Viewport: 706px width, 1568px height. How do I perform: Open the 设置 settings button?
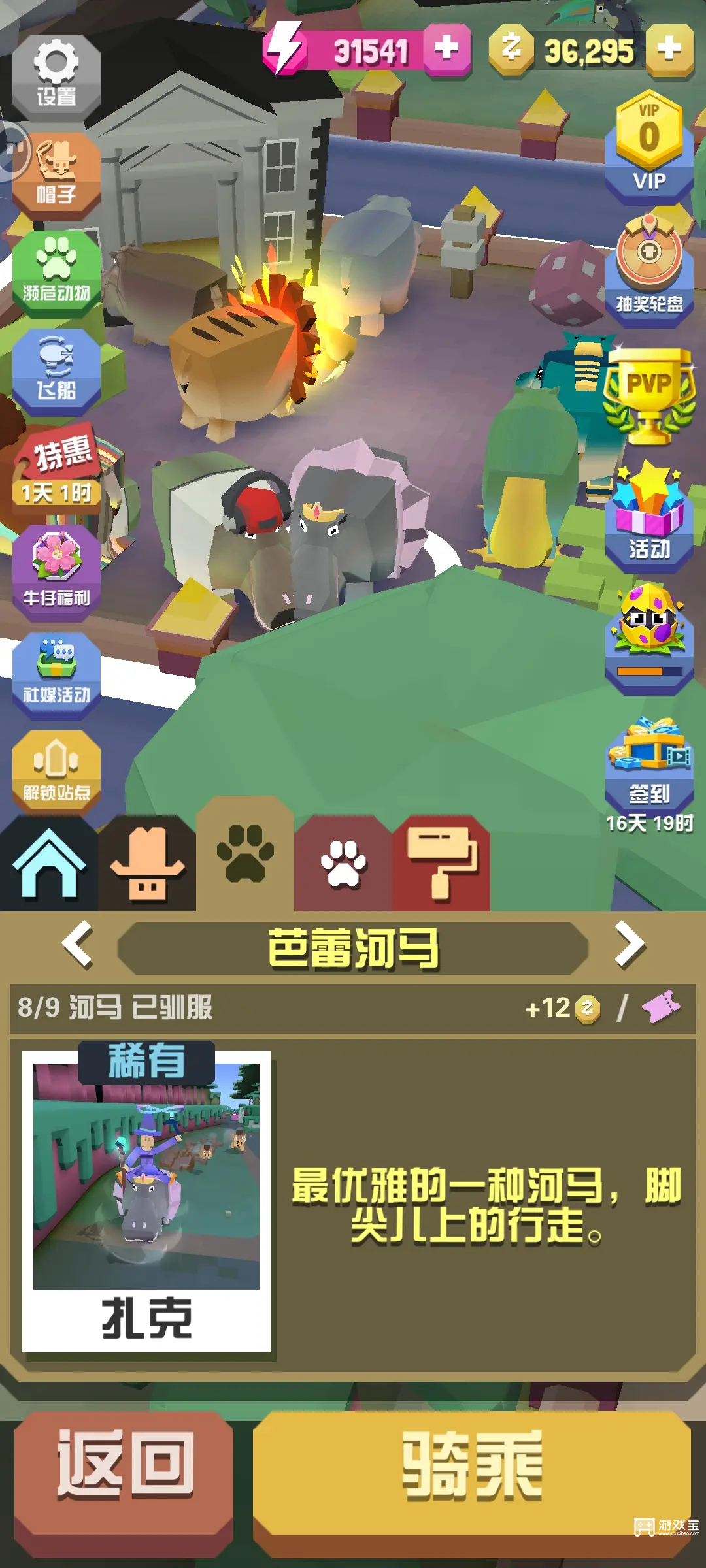tap(56, 75)
